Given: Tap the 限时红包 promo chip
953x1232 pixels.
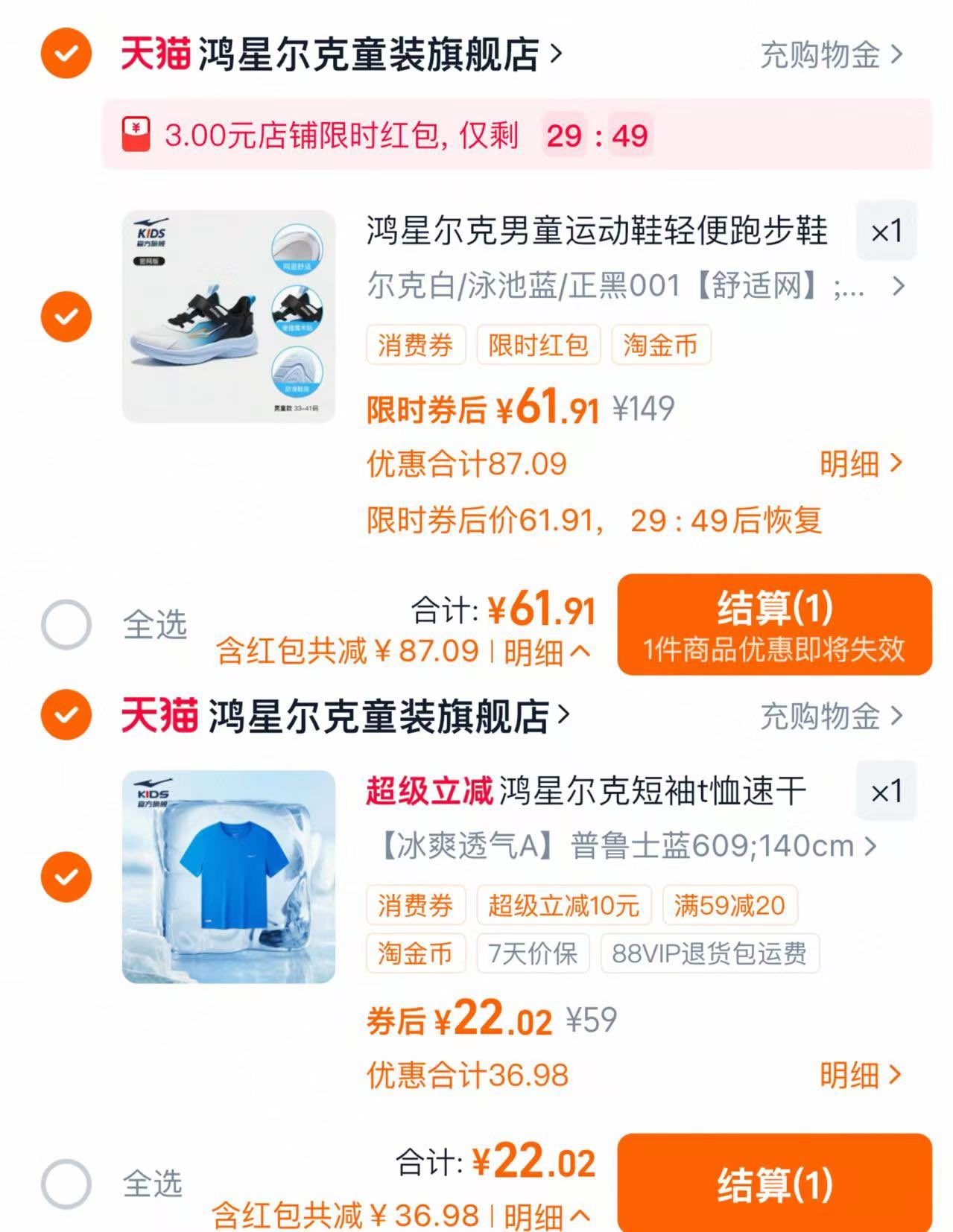Looking at the screenshot, I should pyautogui.click(x=538, y=346).
